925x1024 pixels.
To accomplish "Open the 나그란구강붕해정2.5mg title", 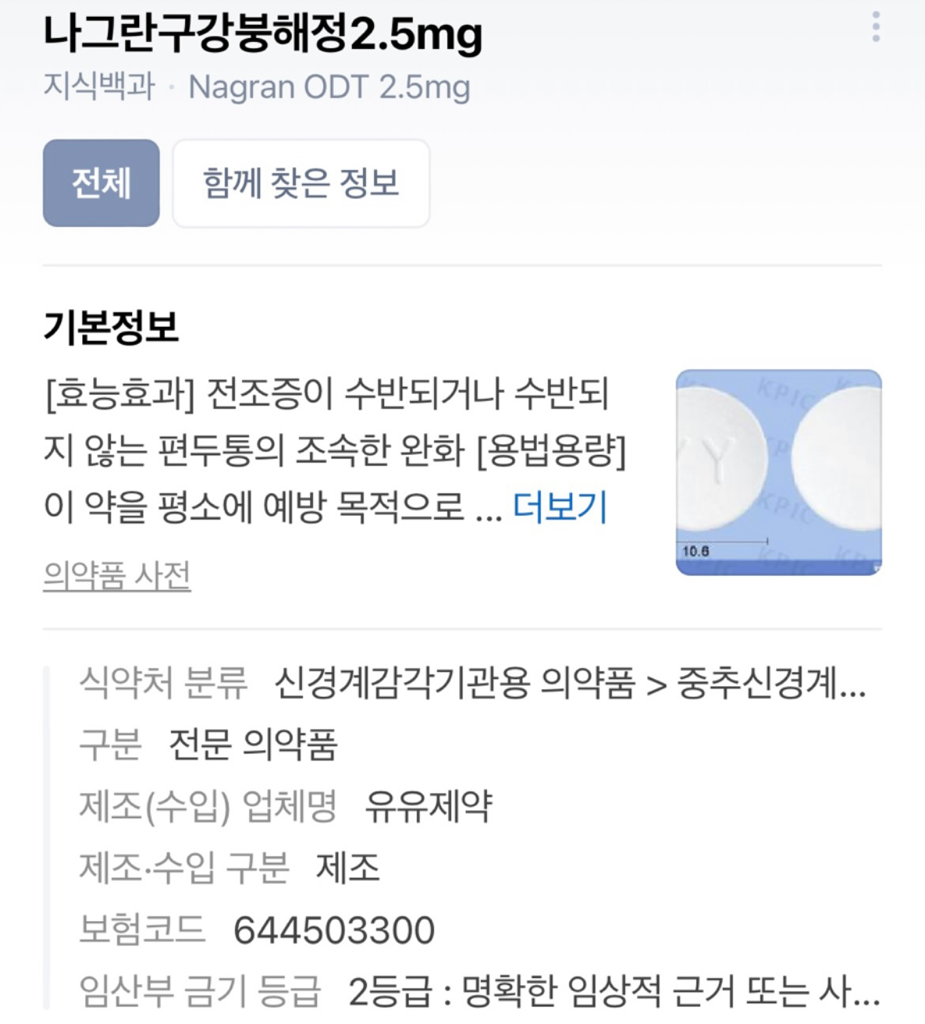I will (x=263, y=35).
